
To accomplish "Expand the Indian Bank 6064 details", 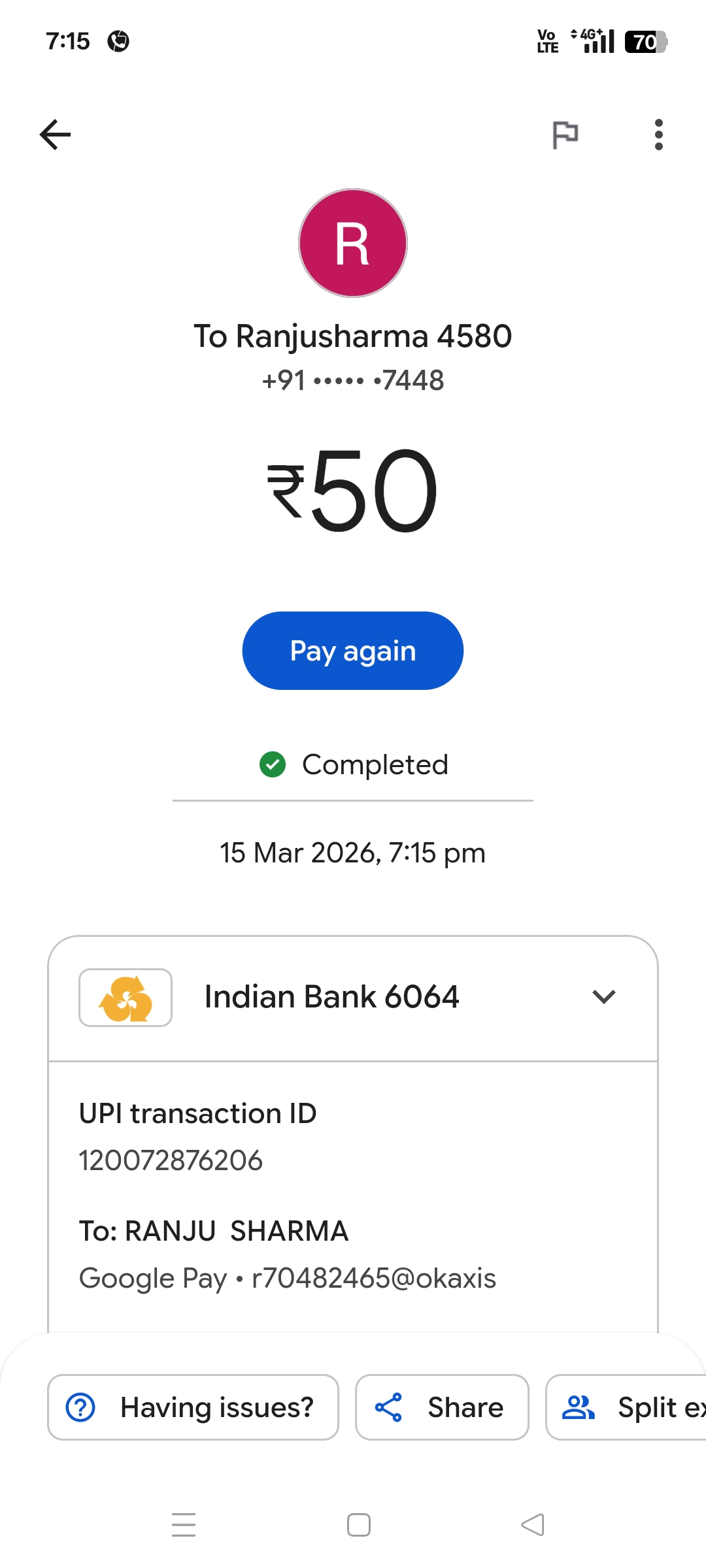I will tap(603, 997).
